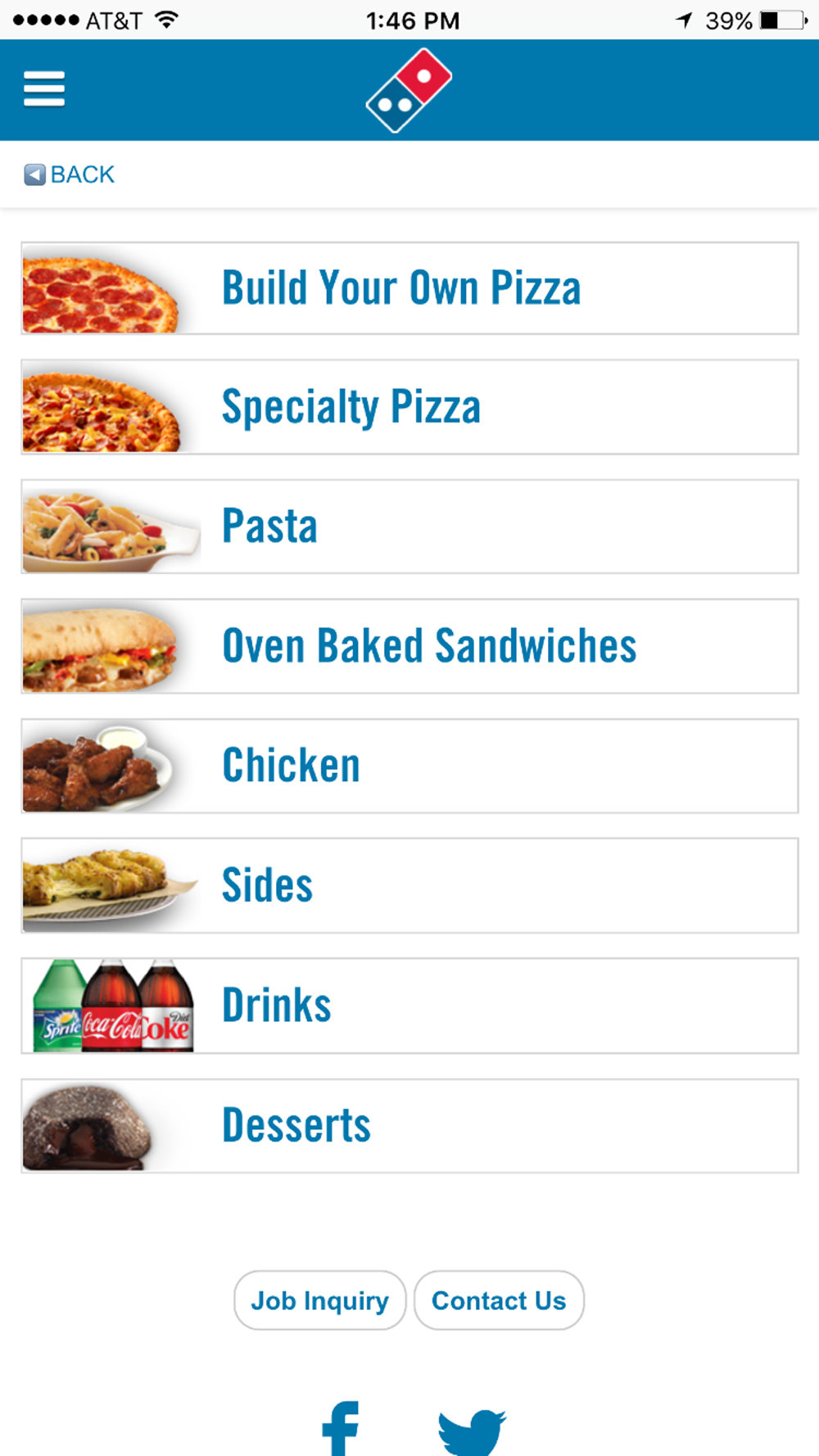Open the hamburger menu
This screenshot has width=819, height=1456.
[44, 88]
